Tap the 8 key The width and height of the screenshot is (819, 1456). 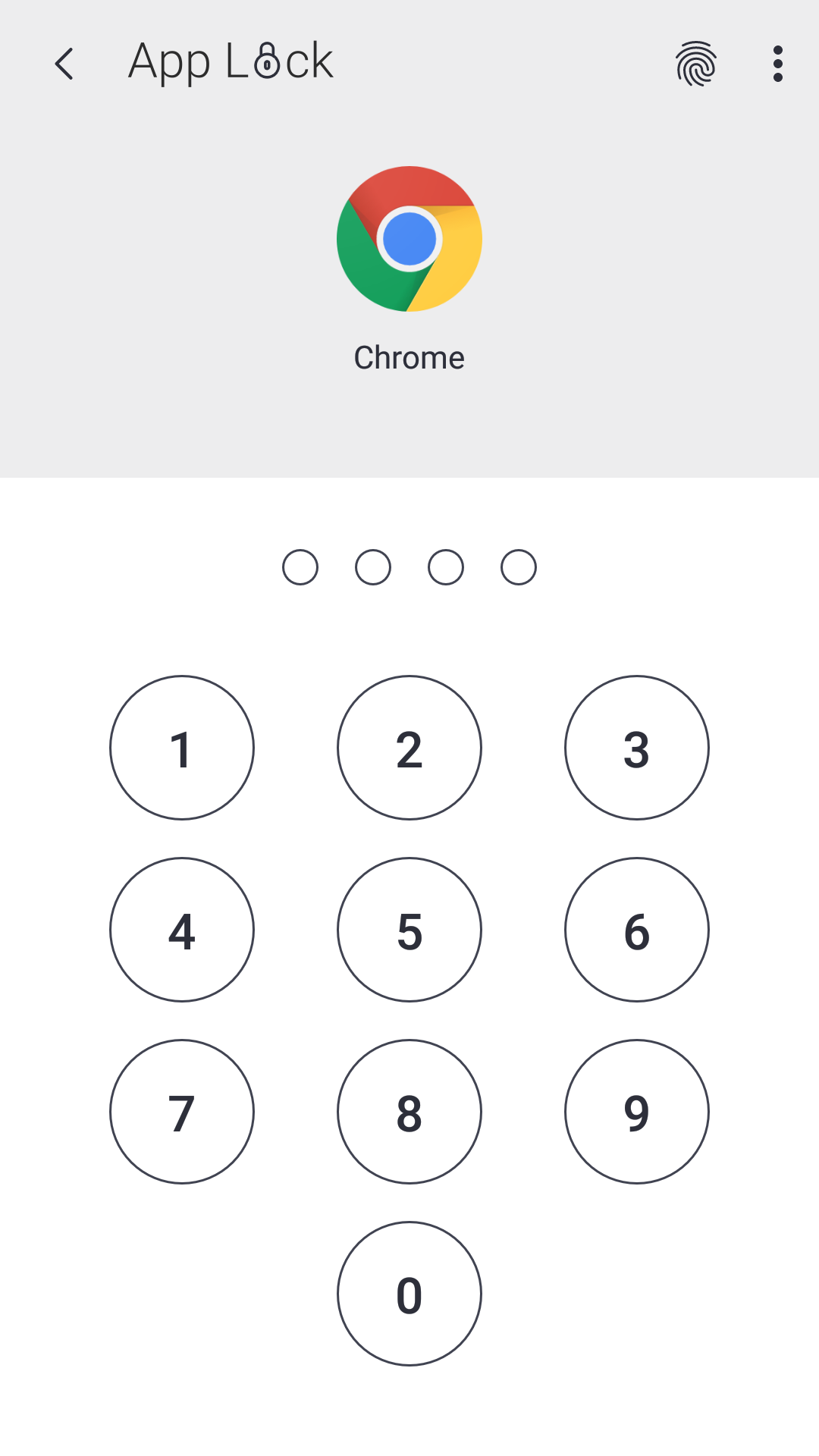pyautogui.click(x=409, y=1112)
